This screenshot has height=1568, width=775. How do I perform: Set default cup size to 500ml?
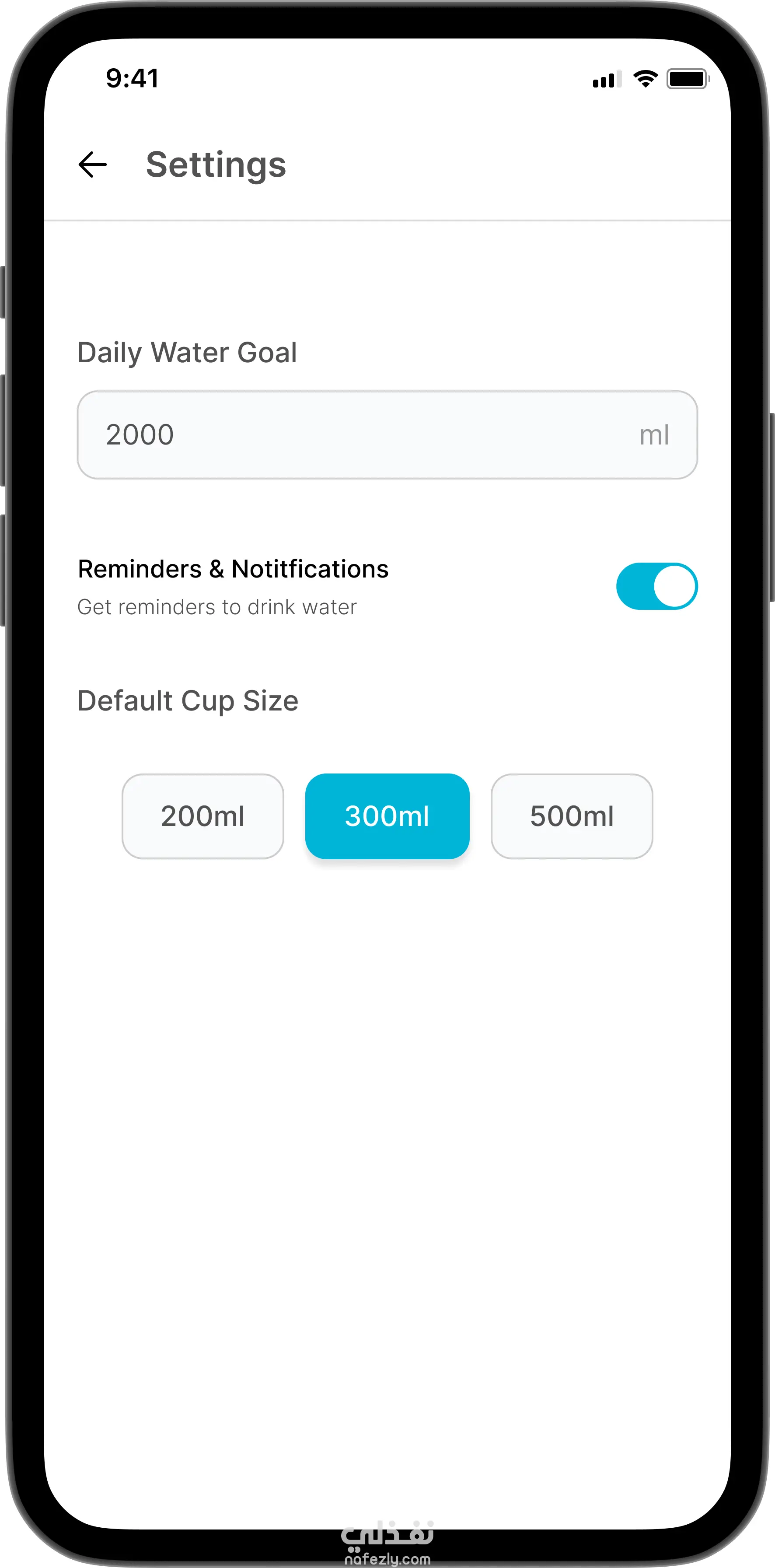point(571,816)
